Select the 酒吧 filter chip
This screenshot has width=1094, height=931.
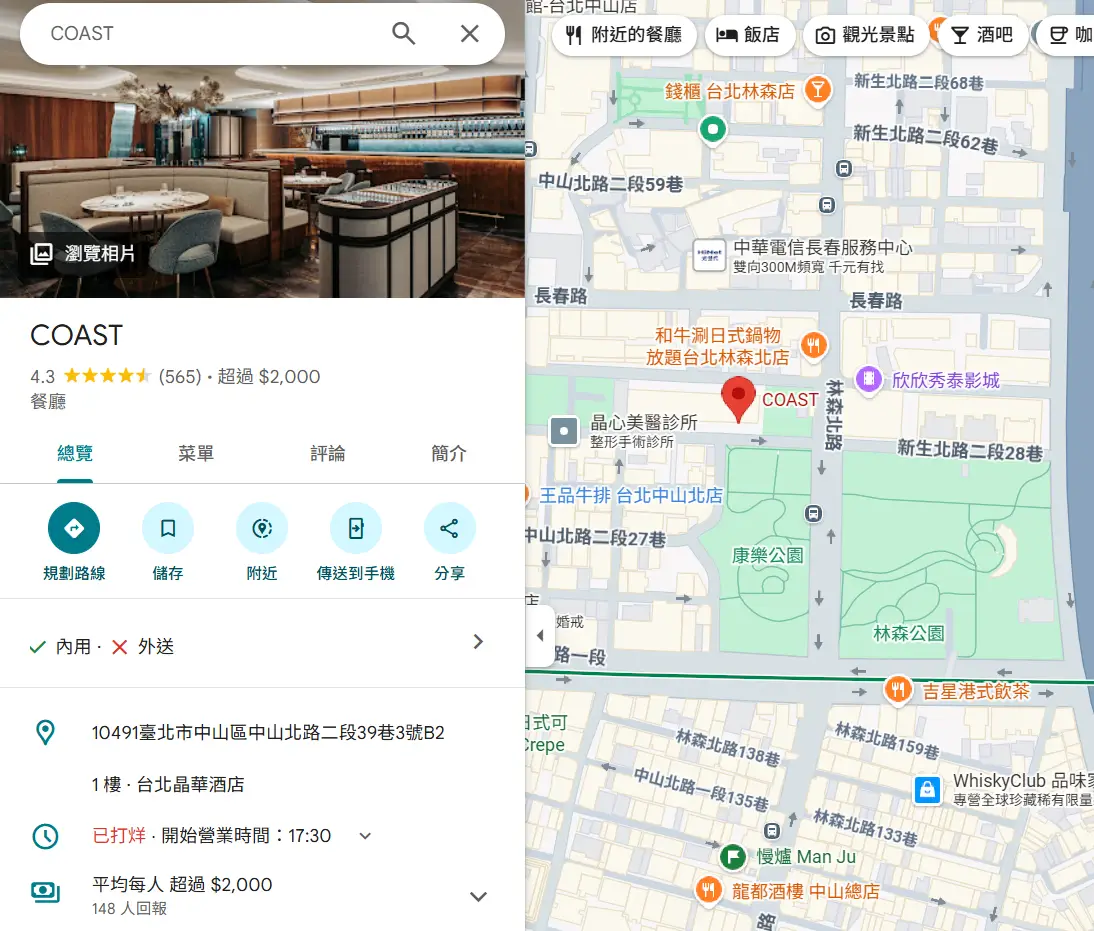click(982, 35)
